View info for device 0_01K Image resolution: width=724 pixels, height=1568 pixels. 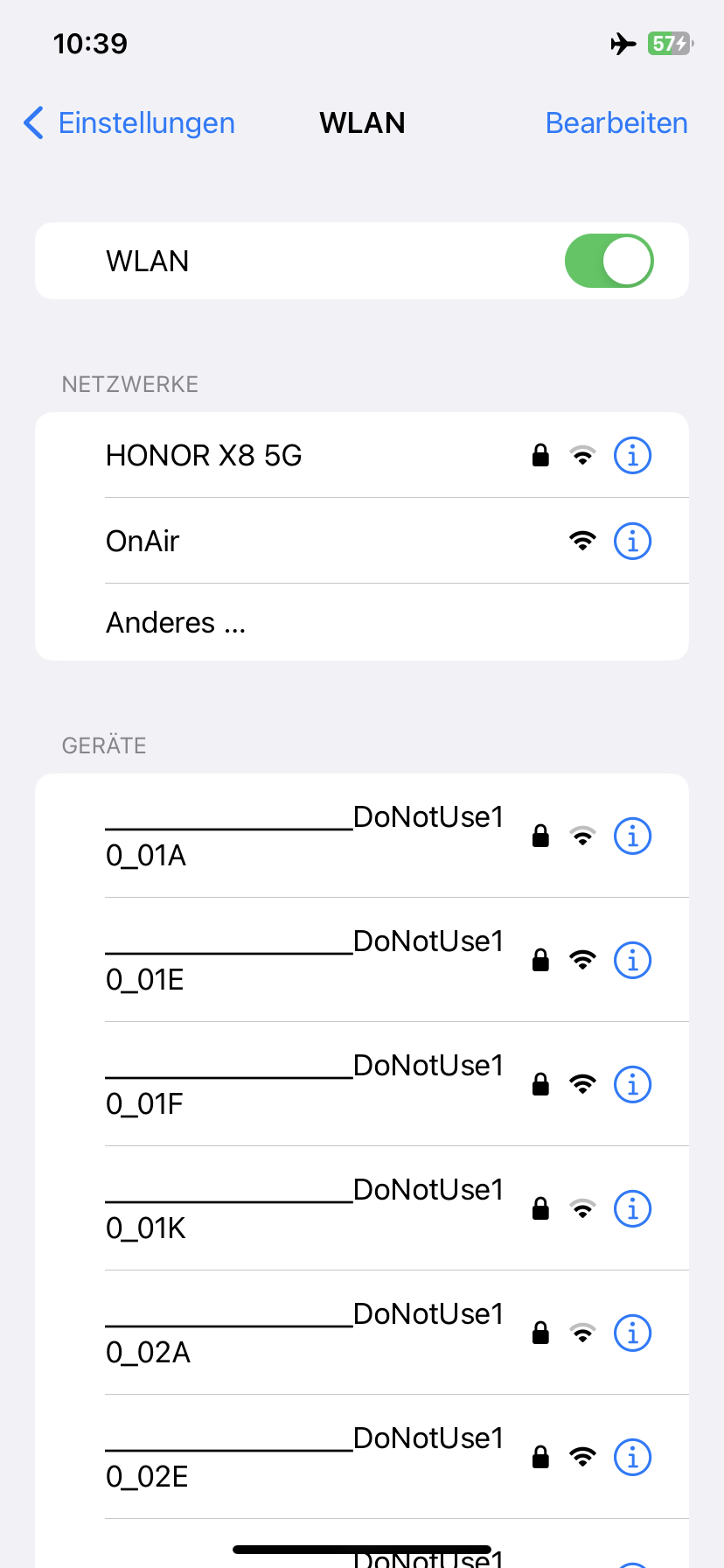pos(632,1209)
